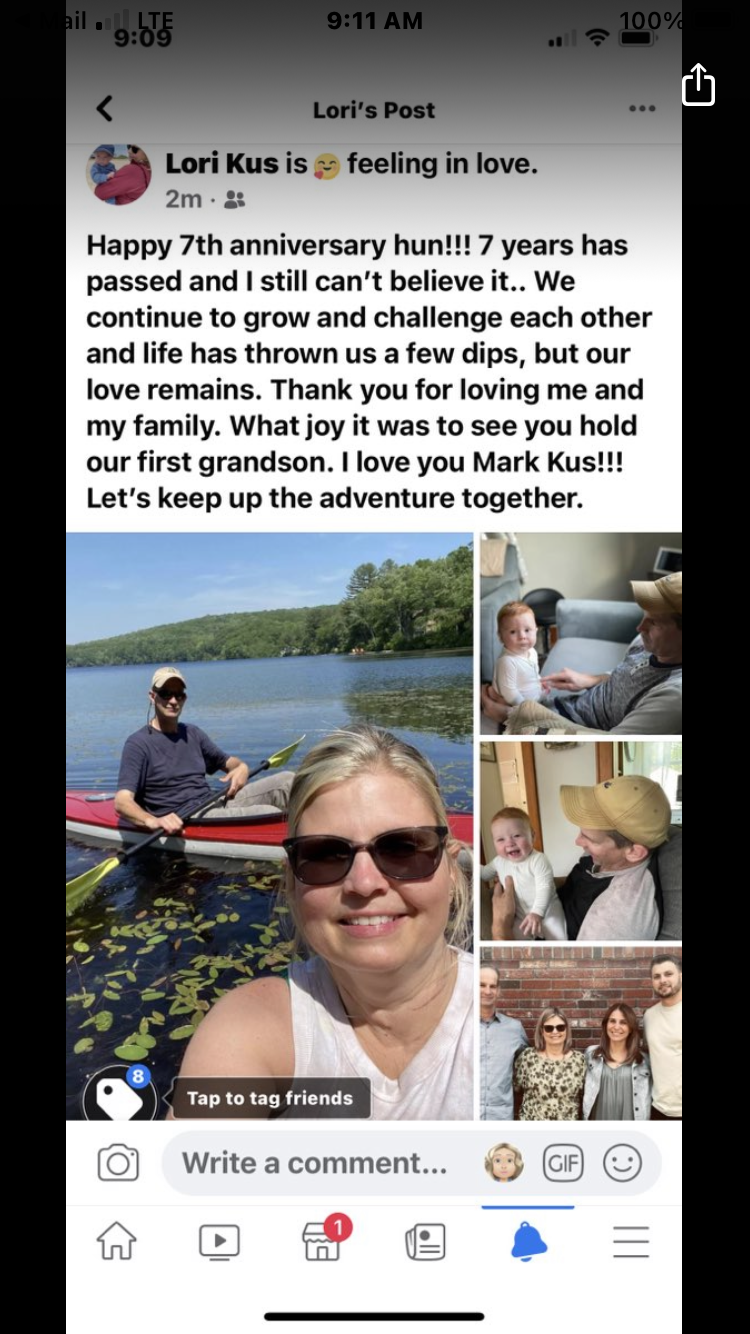Switch to the Watch video tab
The image size is (750, 1334).
coord(219,1242)
